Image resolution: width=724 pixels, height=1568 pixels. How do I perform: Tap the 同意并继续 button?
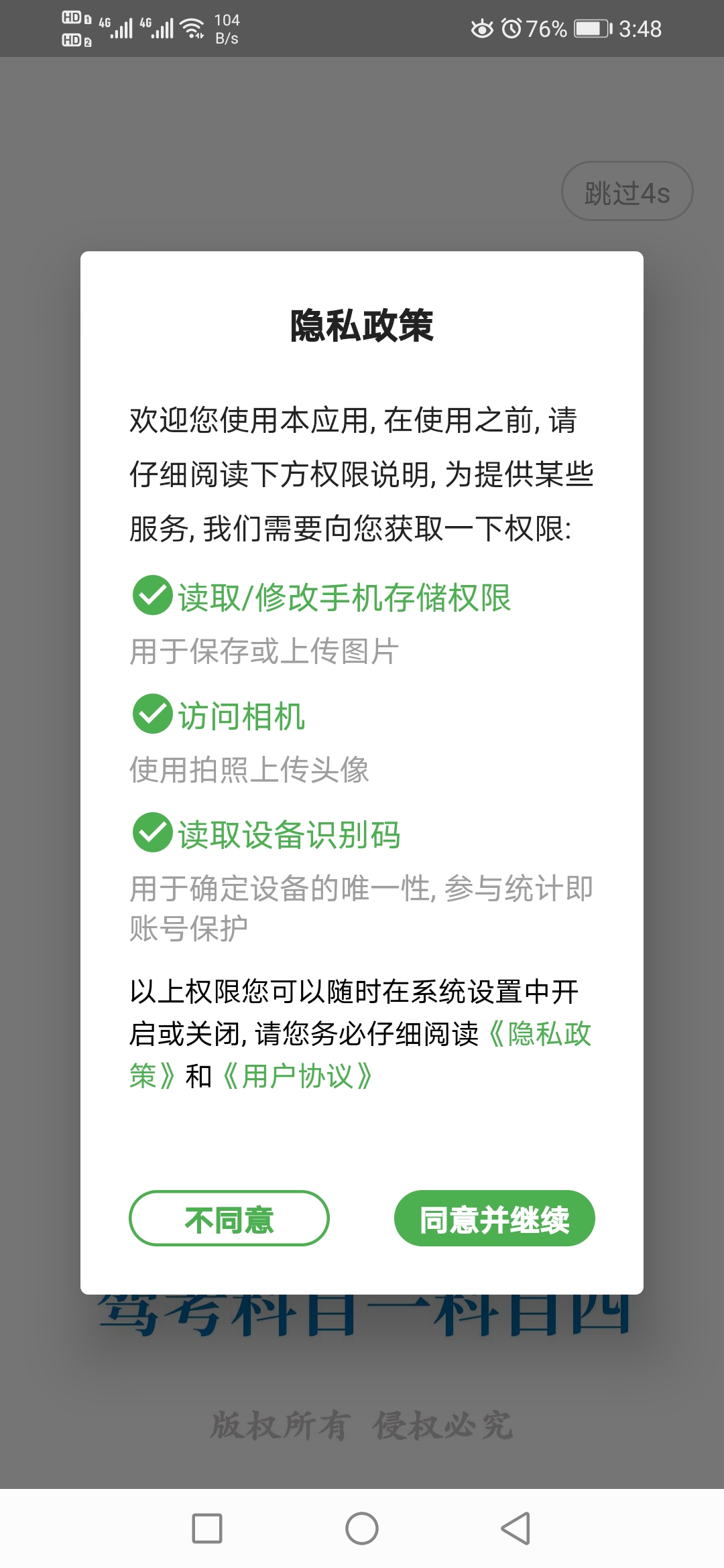coord(494,1218)
